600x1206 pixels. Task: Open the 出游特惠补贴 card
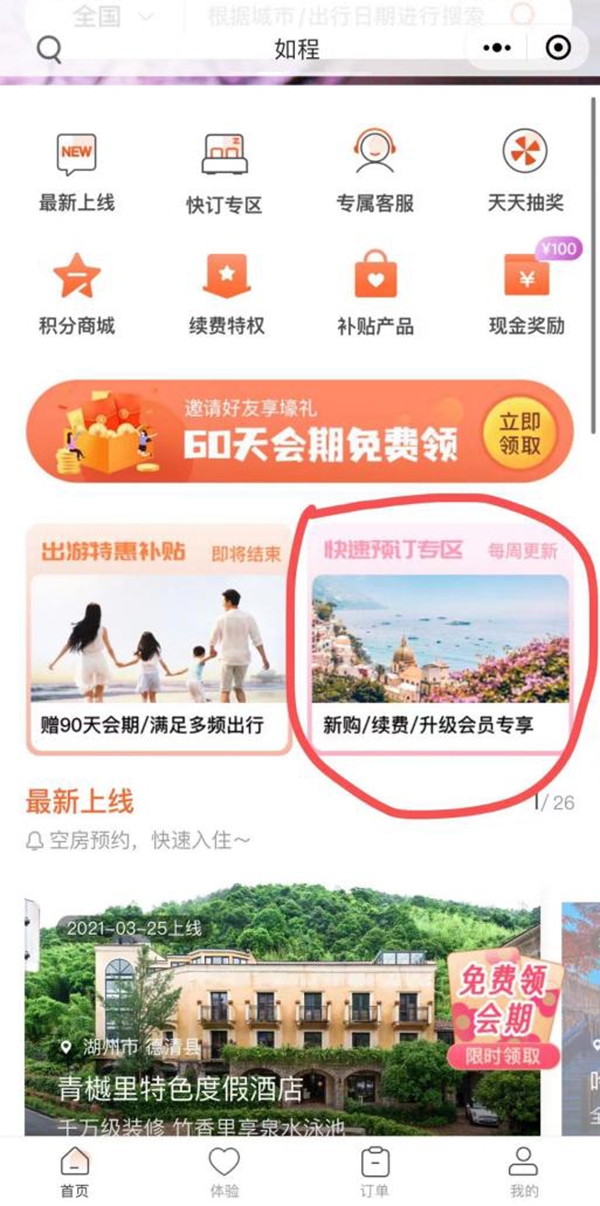[160, 640]
